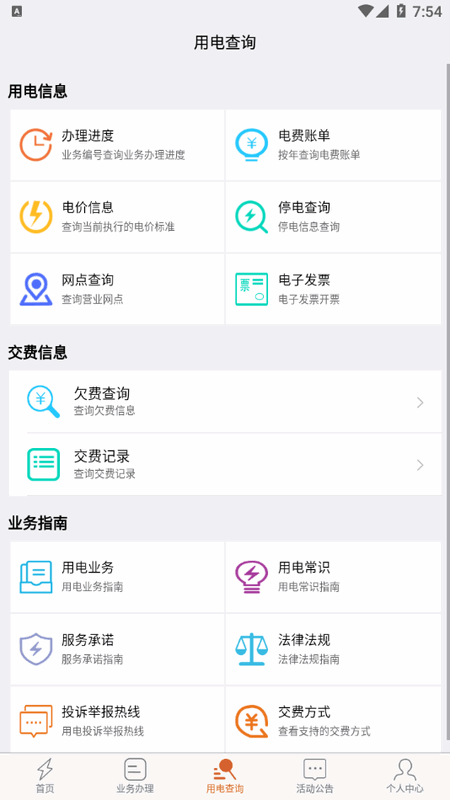This screenshot has height=800, width=450.
Task: View 电价信息 price standards
Action: click(117, 217)
